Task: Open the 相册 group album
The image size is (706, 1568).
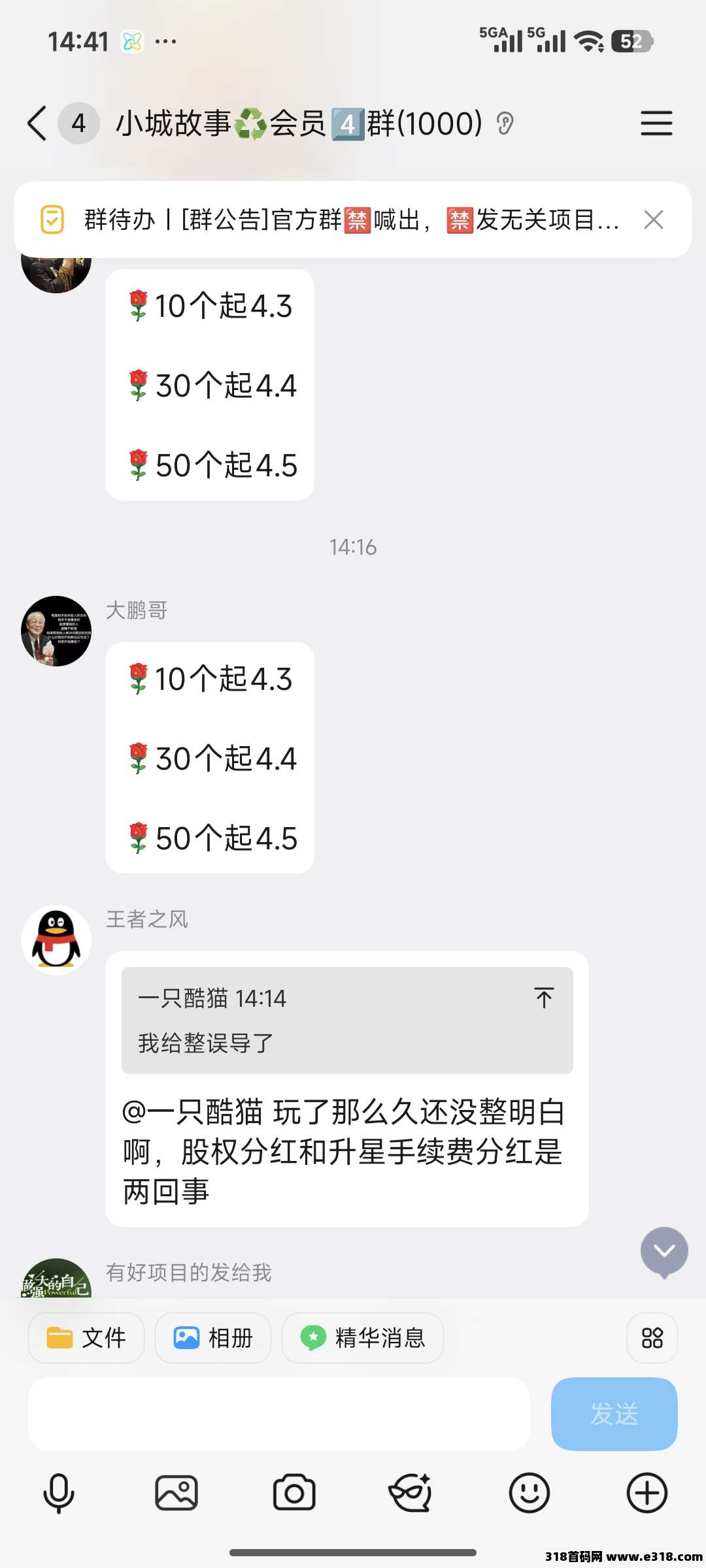Action: [213, 1337]
